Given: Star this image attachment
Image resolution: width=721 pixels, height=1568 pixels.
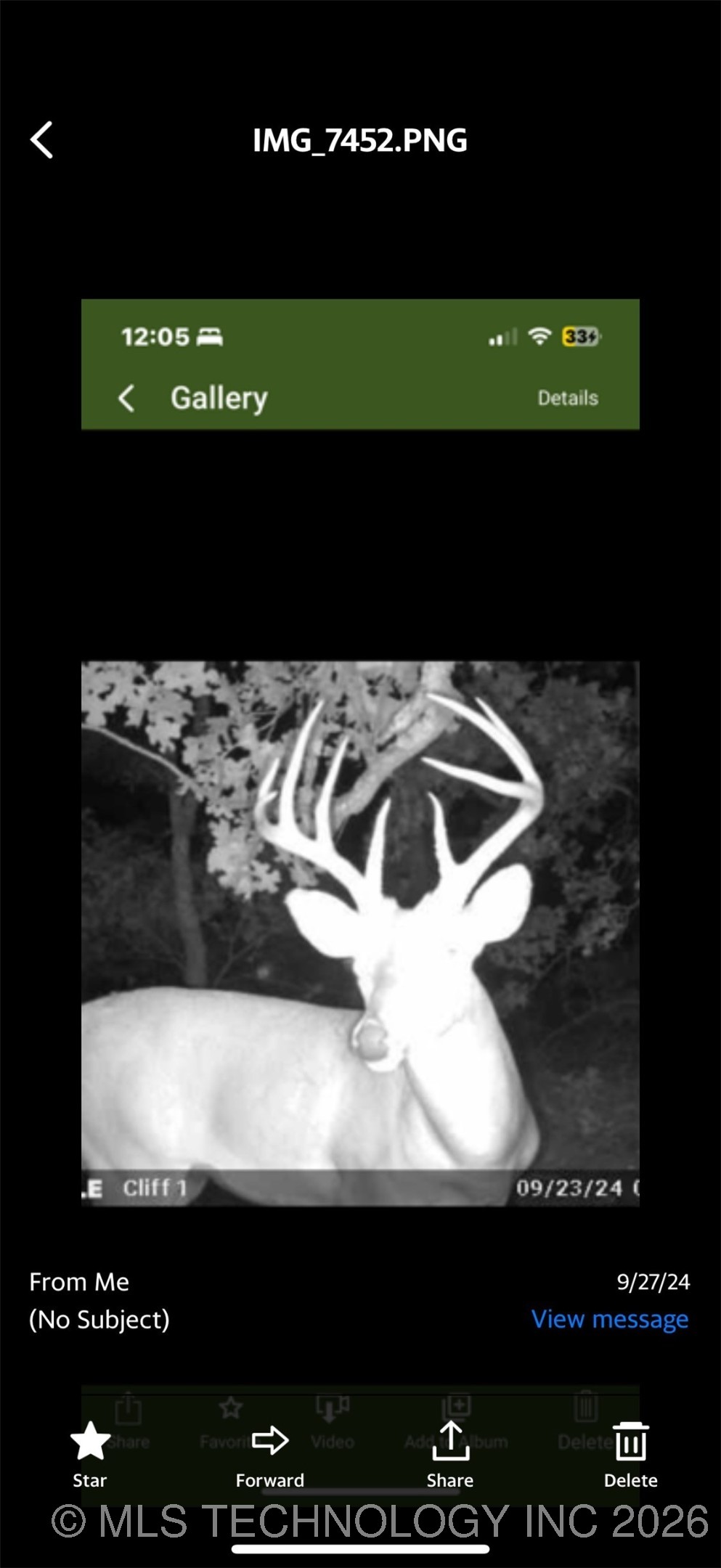Looking at the screenshot, I should [90, 1453].
